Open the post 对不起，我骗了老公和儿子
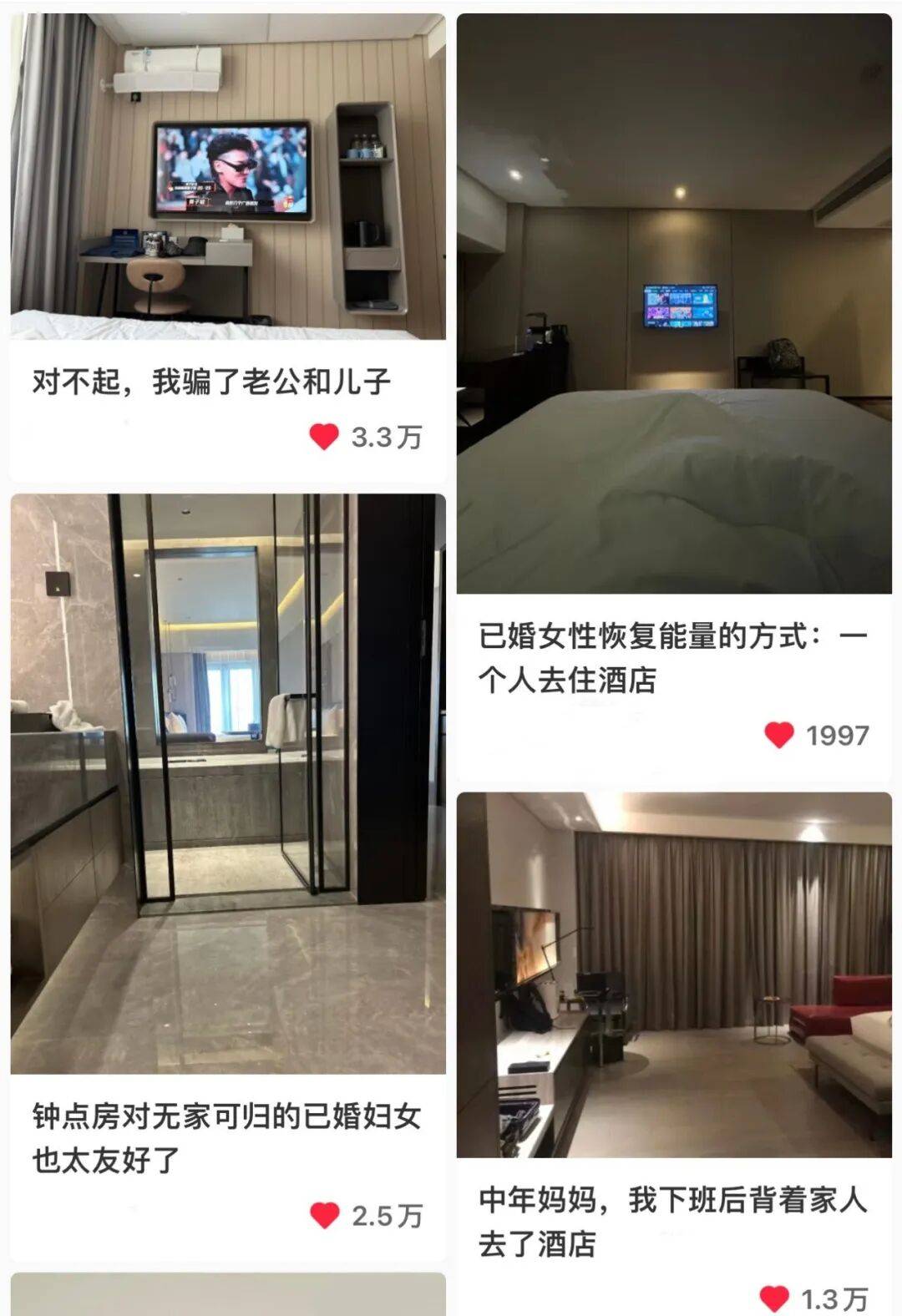Screen dimensions: 902x1316 click(227, 177)
